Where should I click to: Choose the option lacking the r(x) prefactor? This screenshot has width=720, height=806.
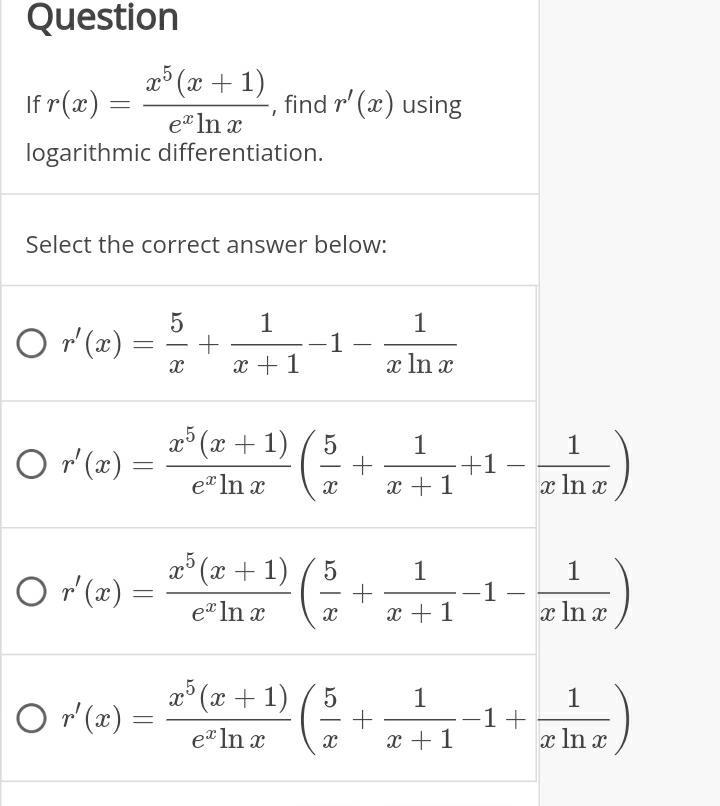point(31,344)
